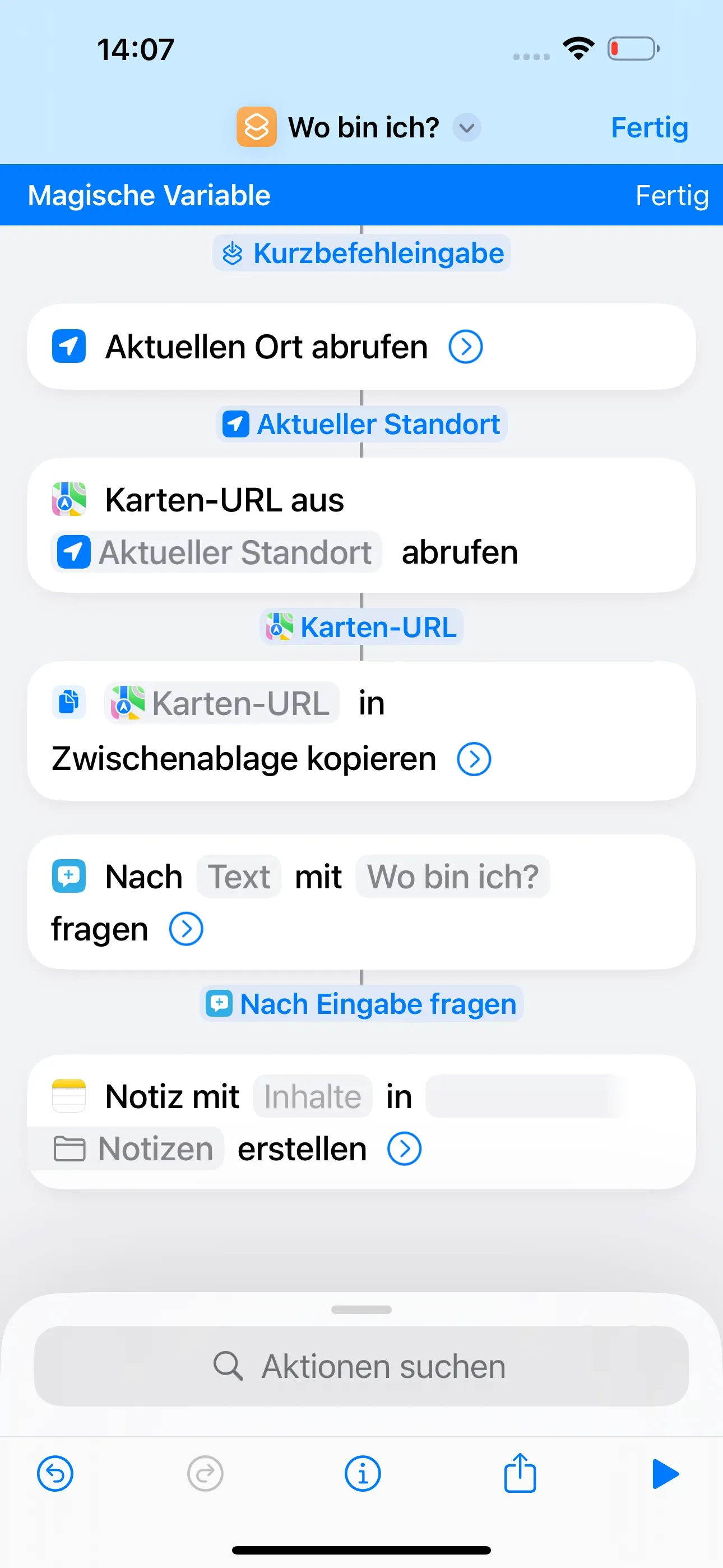Choose the Notizen folder parameter

[134, 1149]
